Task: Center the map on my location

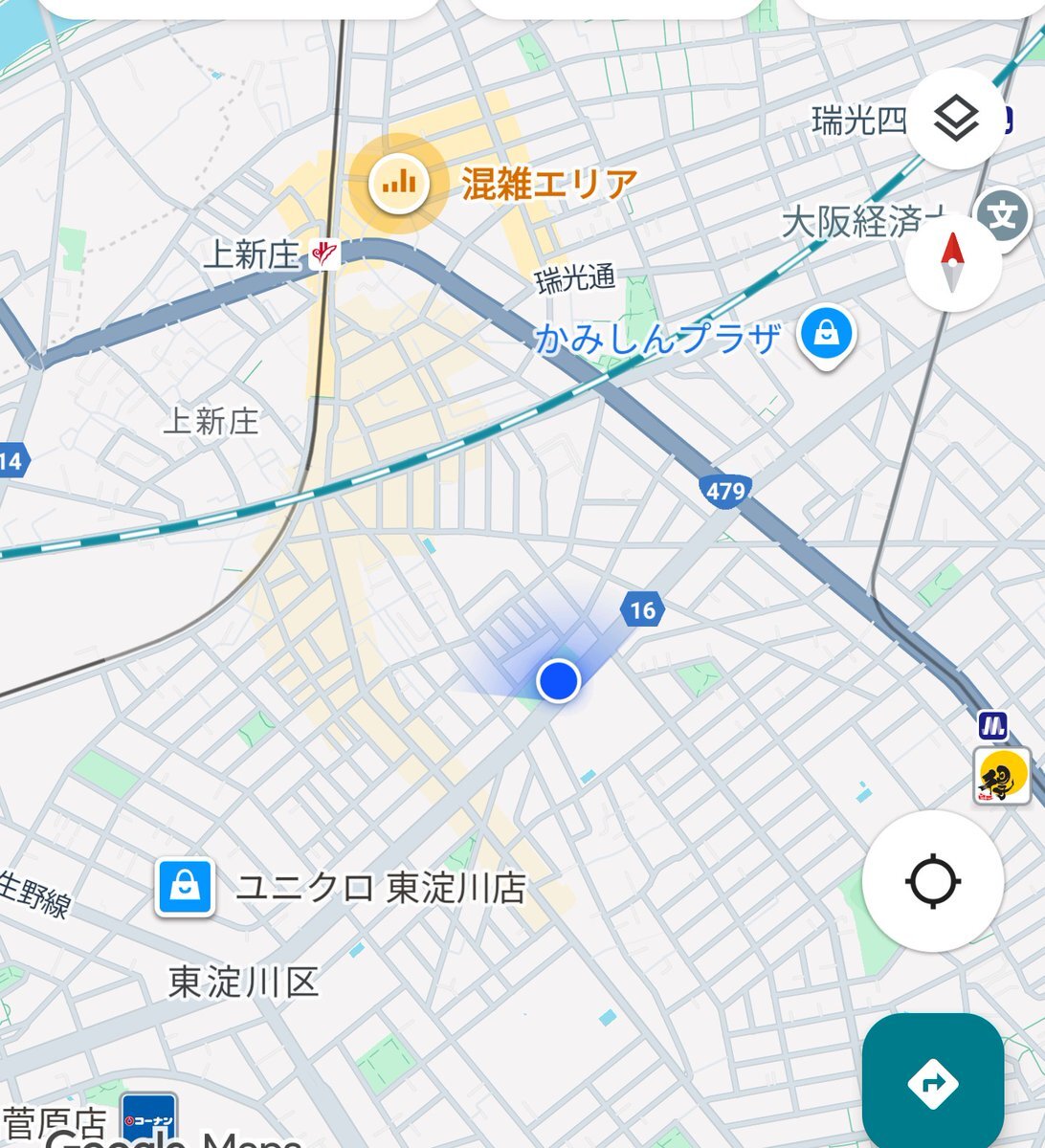Action: [x=932, y=880]
